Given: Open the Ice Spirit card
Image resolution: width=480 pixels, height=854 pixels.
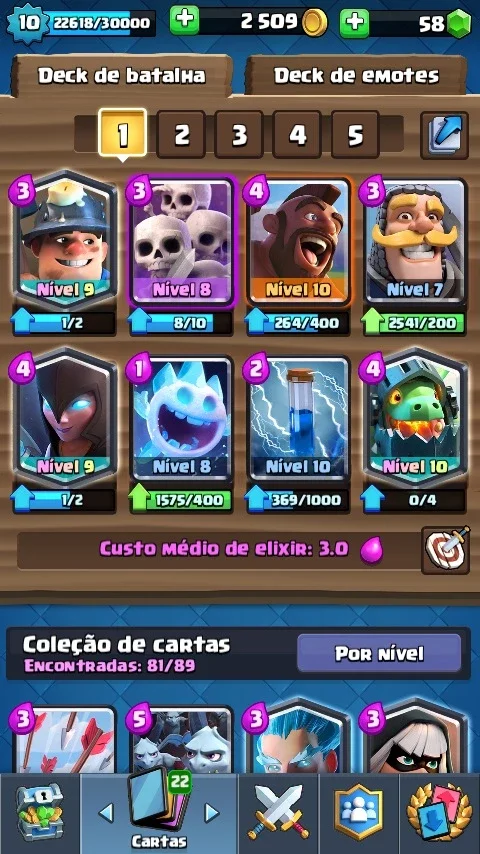Looking at the screenshot, I should tap(182, 419).
